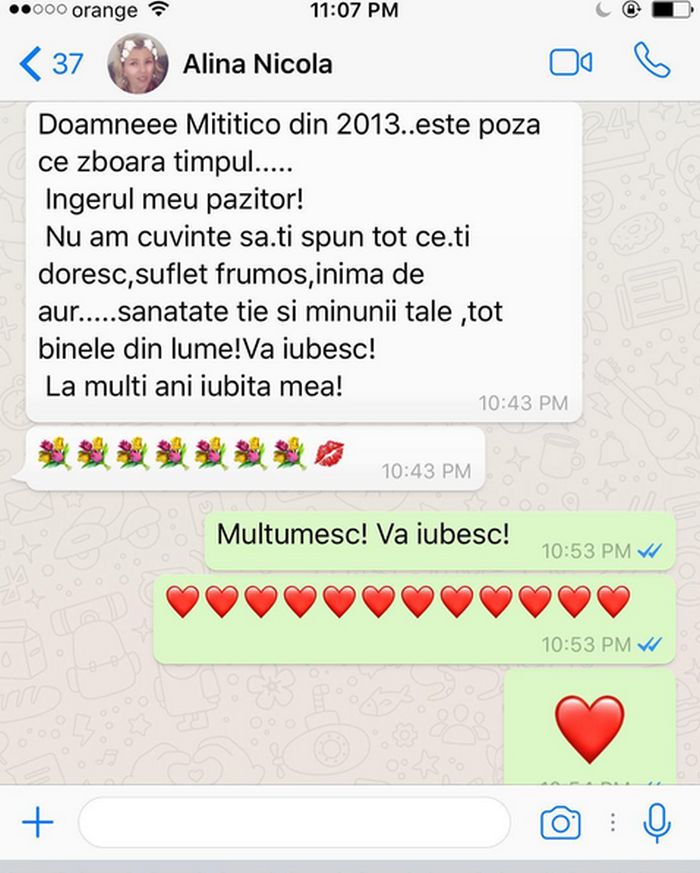Tap the microphone to record voice message

click(x=657, y=823)
